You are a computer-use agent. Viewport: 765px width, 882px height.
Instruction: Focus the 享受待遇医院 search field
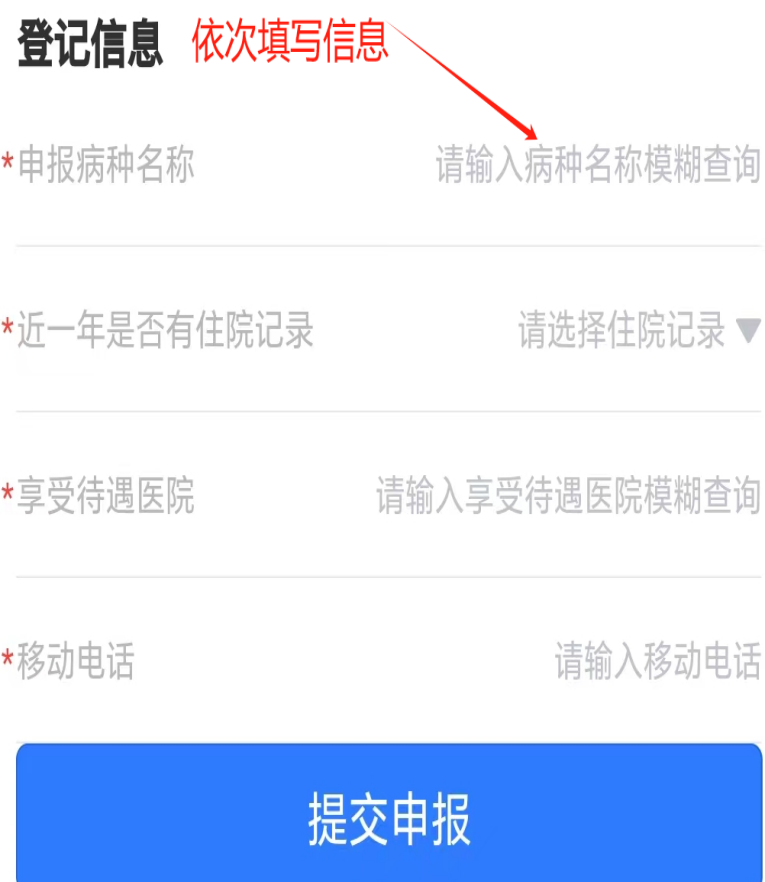pyautogui.click(x=568, y=496)
